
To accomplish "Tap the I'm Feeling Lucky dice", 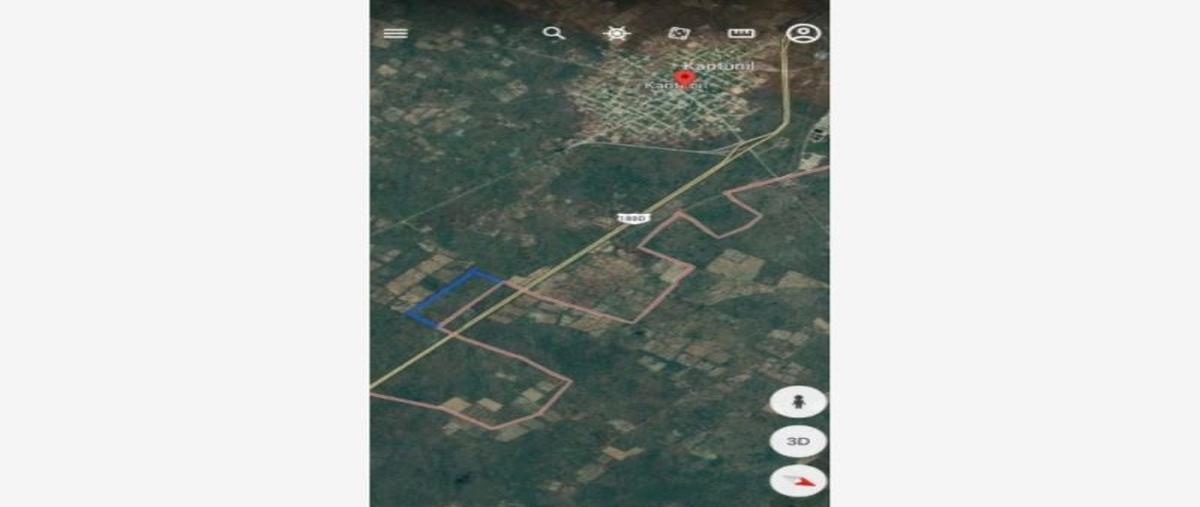I will [679, 33].
